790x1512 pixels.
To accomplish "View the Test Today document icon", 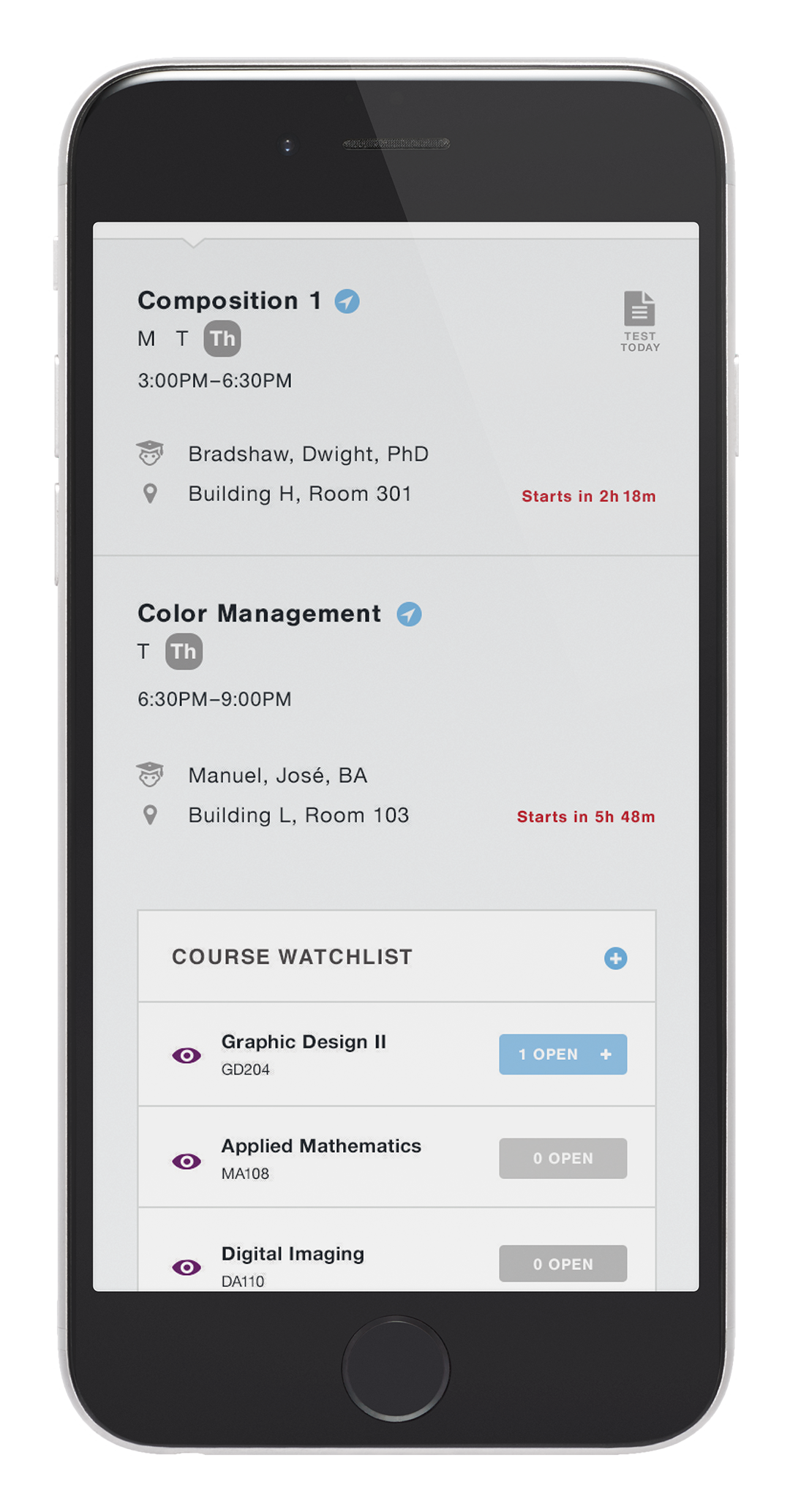I will tap(639, 309).
